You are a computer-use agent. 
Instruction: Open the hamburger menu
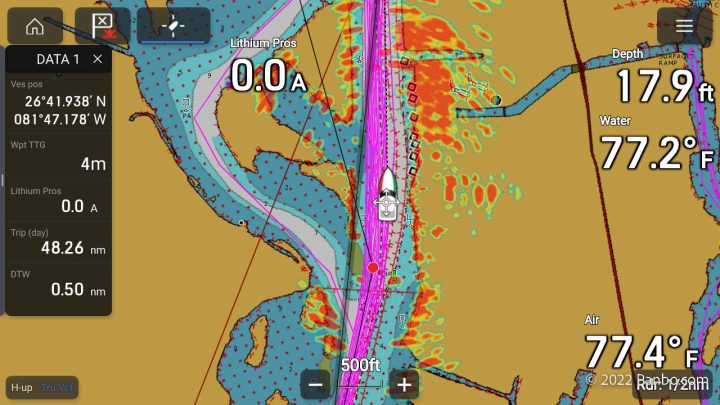(684, 27)
